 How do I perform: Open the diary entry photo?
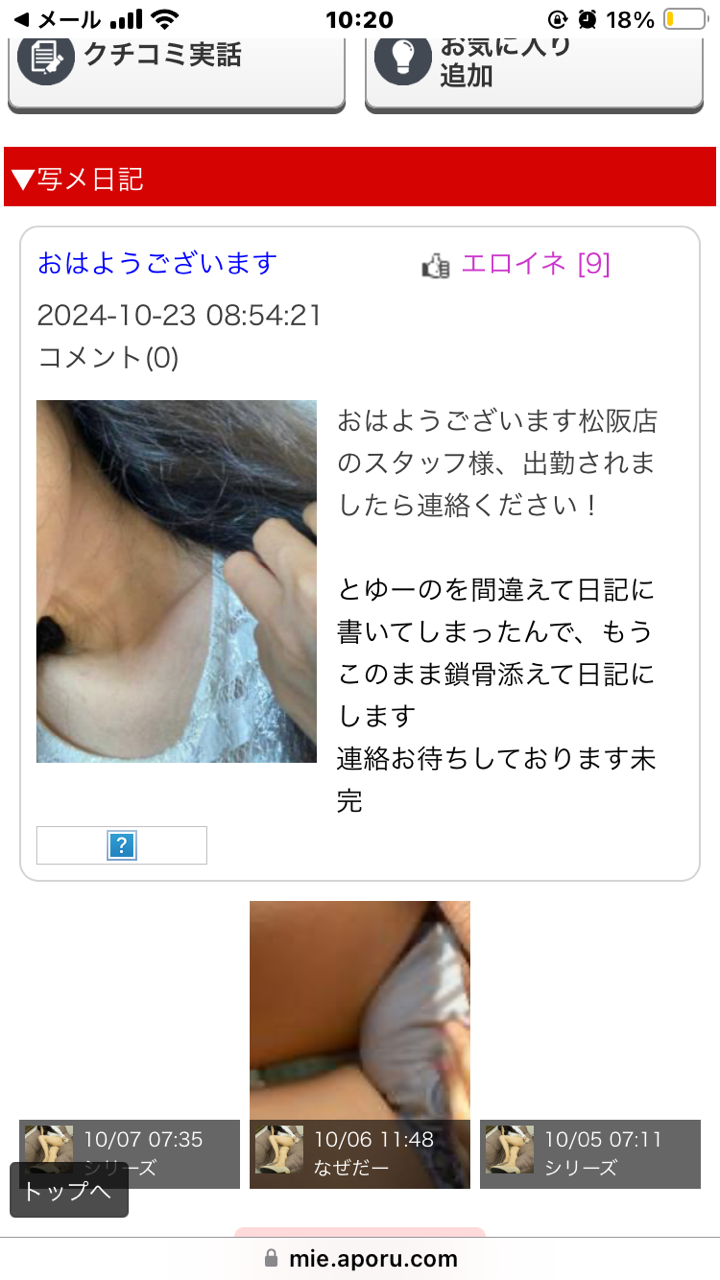click(176, 581)
